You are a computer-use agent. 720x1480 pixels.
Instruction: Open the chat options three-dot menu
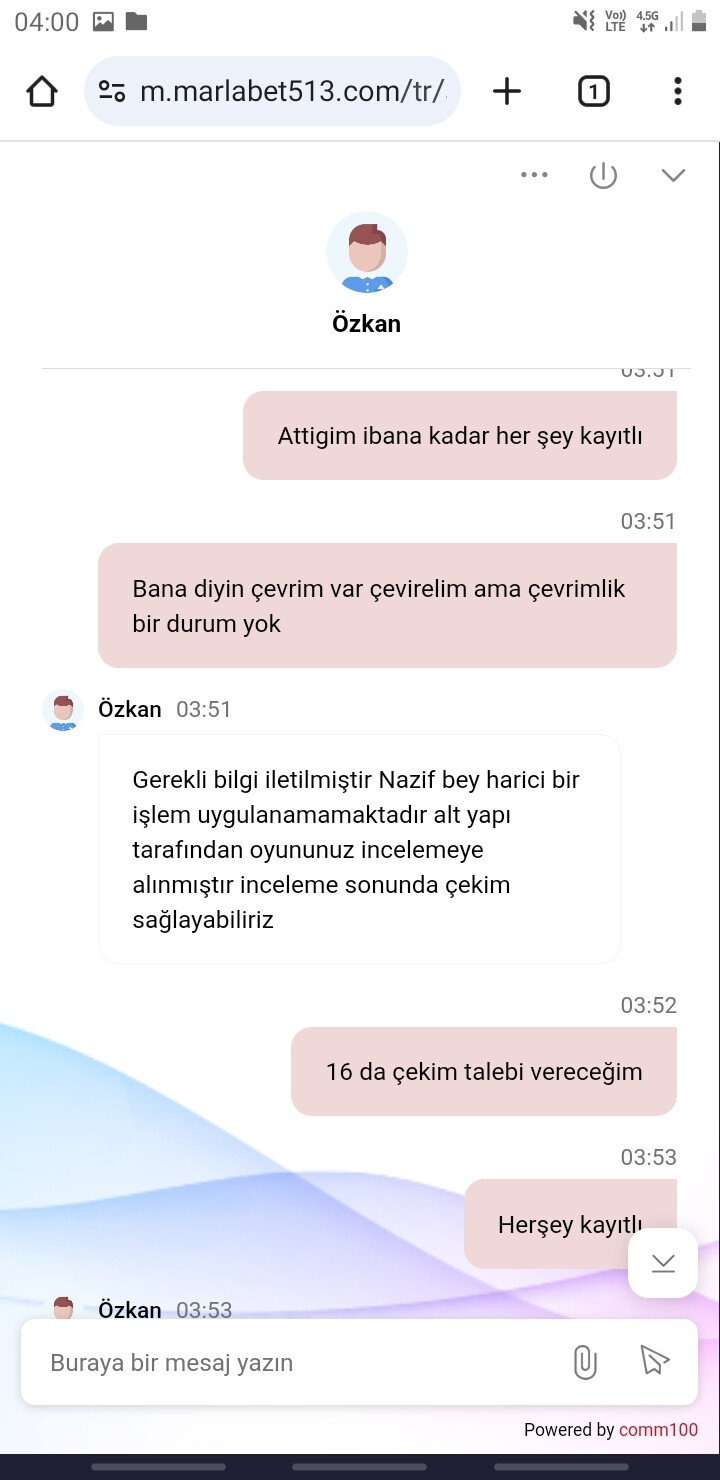coord(535,175)
